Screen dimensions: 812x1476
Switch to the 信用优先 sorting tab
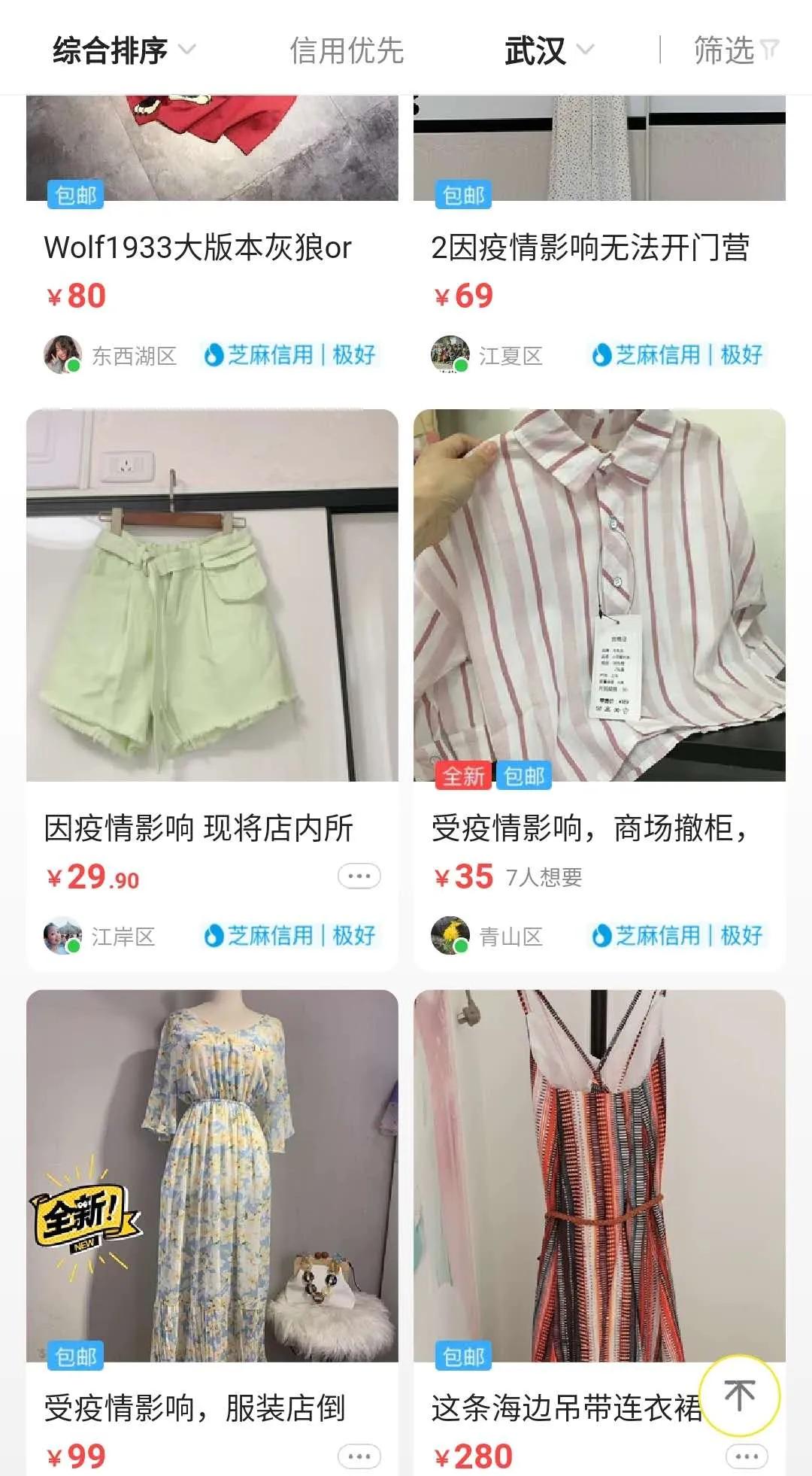pos(347,51)
